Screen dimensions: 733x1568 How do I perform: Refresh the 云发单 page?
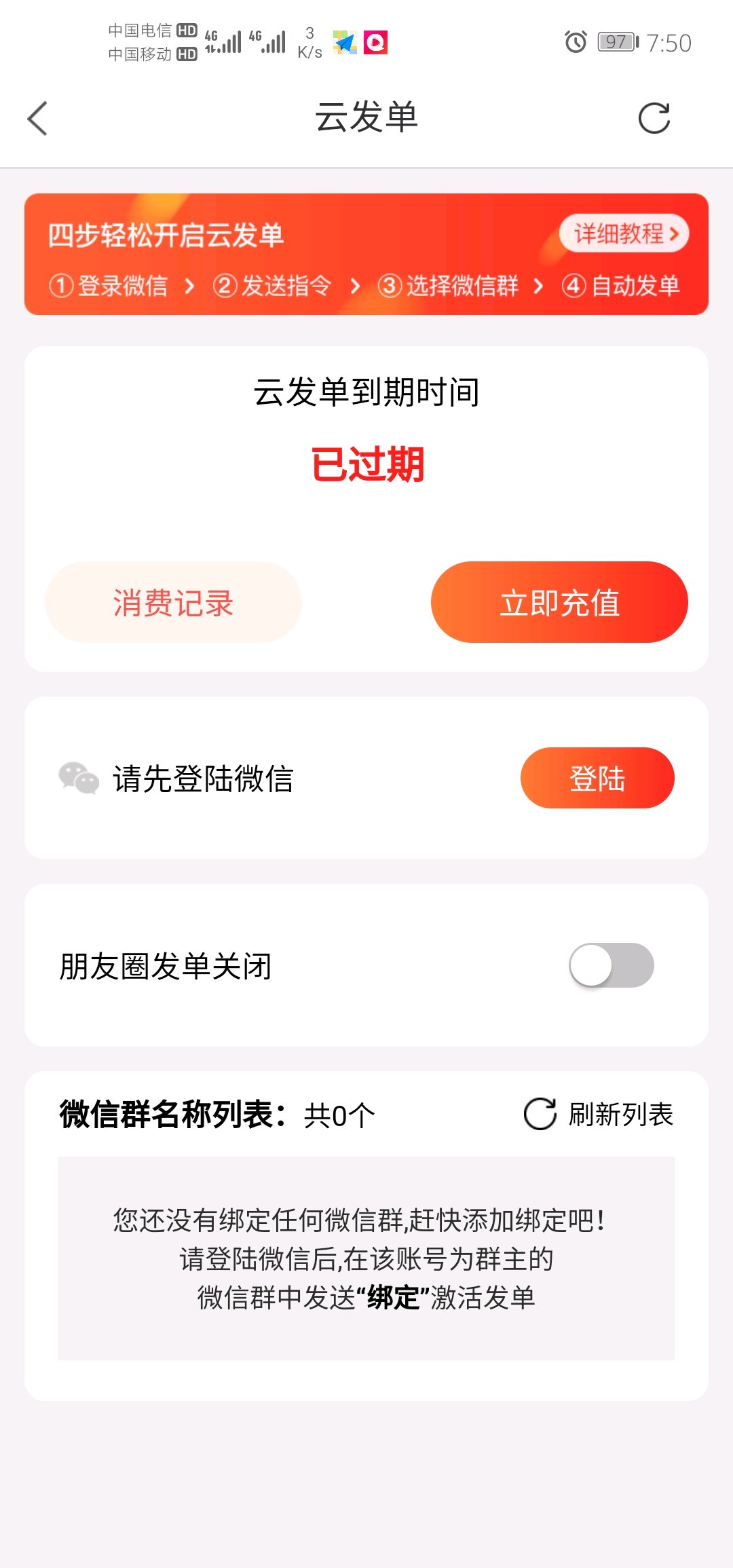[x=654, y=119]
